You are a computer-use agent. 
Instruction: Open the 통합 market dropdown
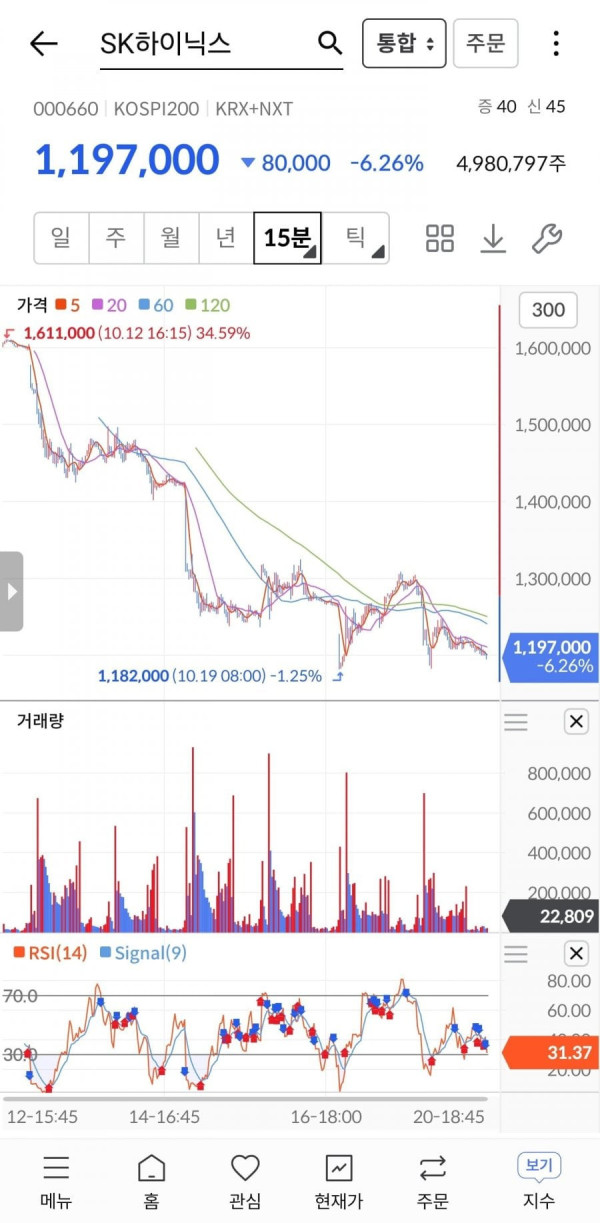pos(404,43)
